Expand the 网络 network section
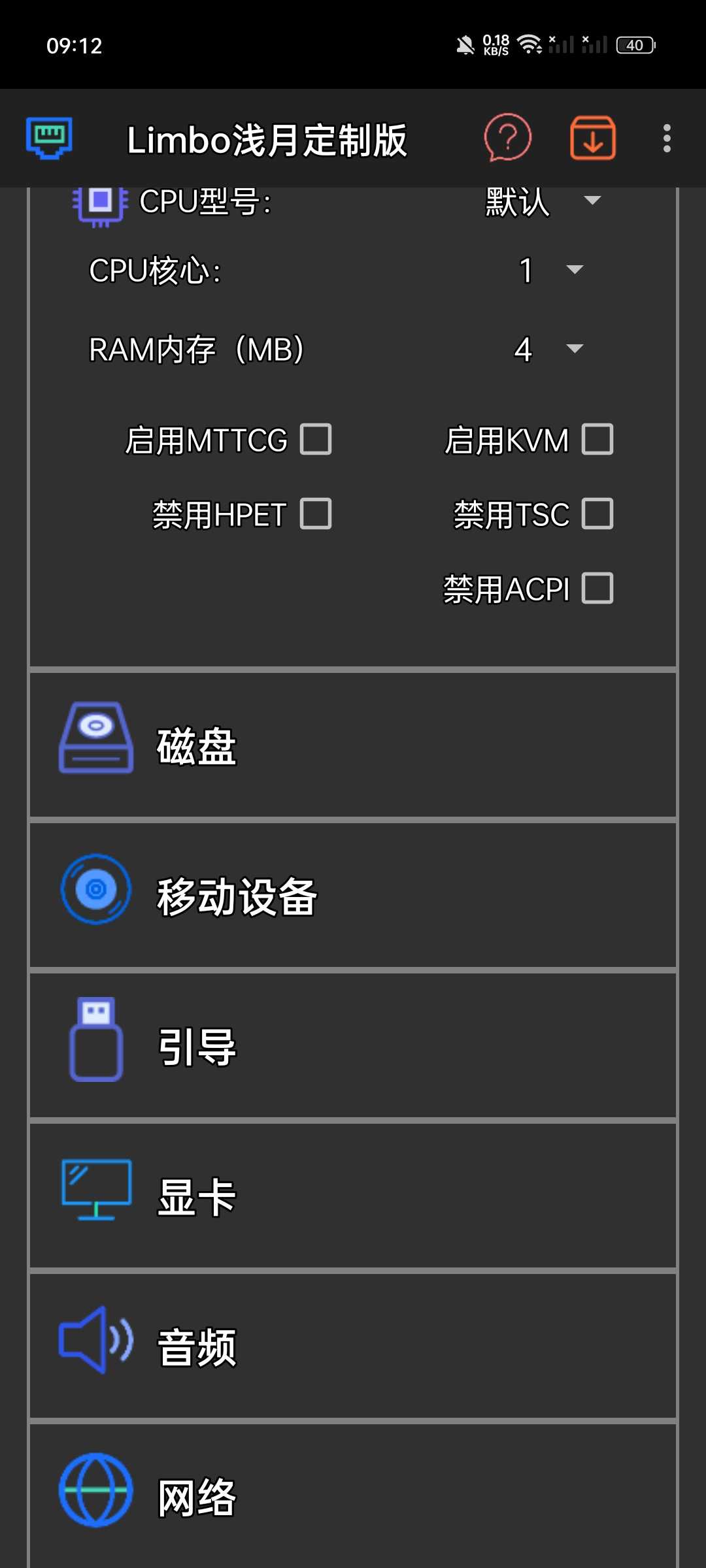 pos(353,1496)
